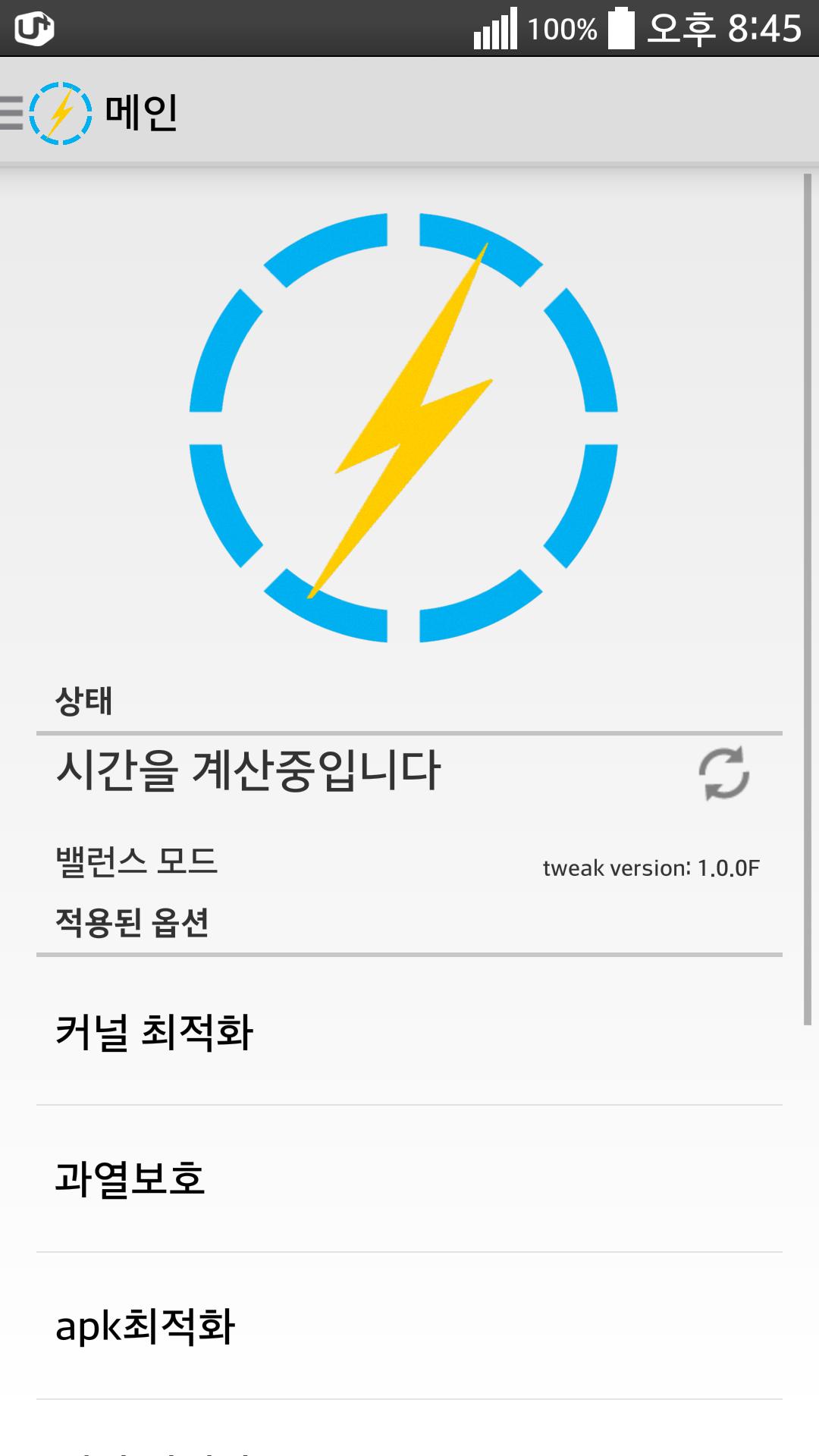Click the 시간을 계산중입니다 status text
Viewport: 819px width, 1456px height.
click(246, 772)
